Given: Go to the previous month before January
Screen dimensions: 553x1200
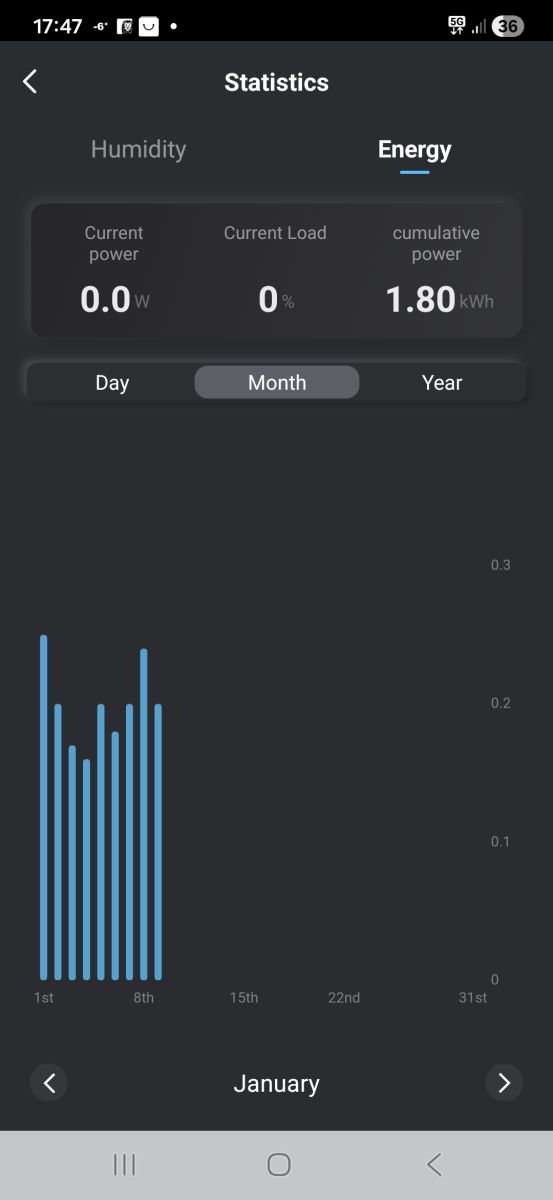Looking at the screenshot, I should 49,1082.
